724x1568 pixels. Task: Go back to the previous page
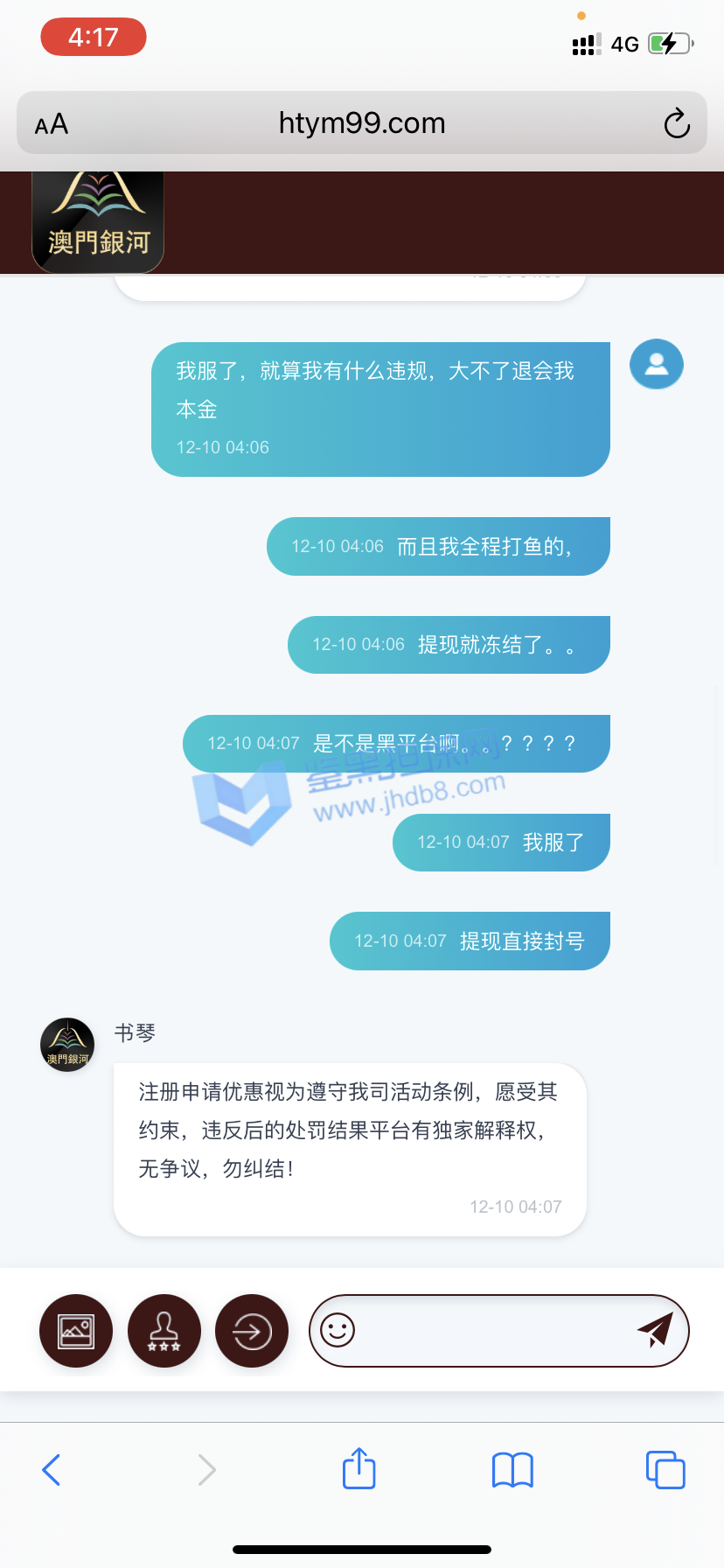[x=52, y=1469]
